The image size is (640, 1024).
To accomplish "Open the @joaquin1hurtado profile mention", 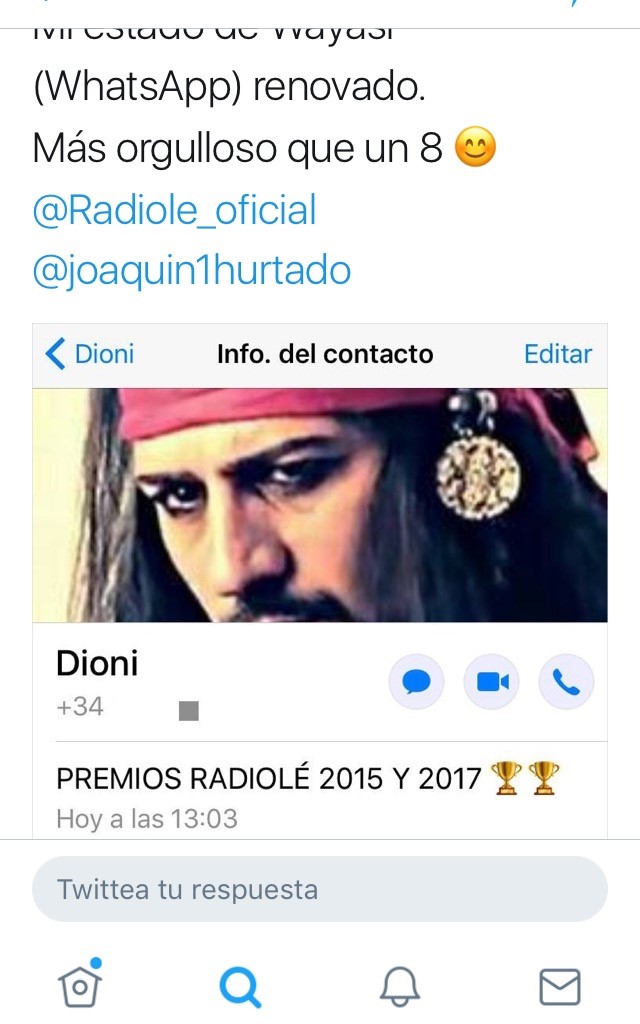I will tap(192, 271).
